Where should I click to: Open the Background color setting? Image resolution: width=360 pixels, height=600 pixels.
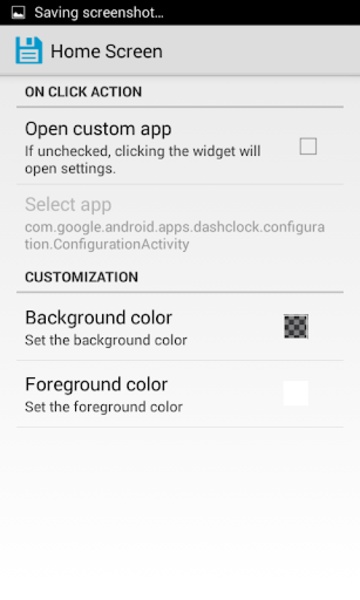click(x=180, y=327)
